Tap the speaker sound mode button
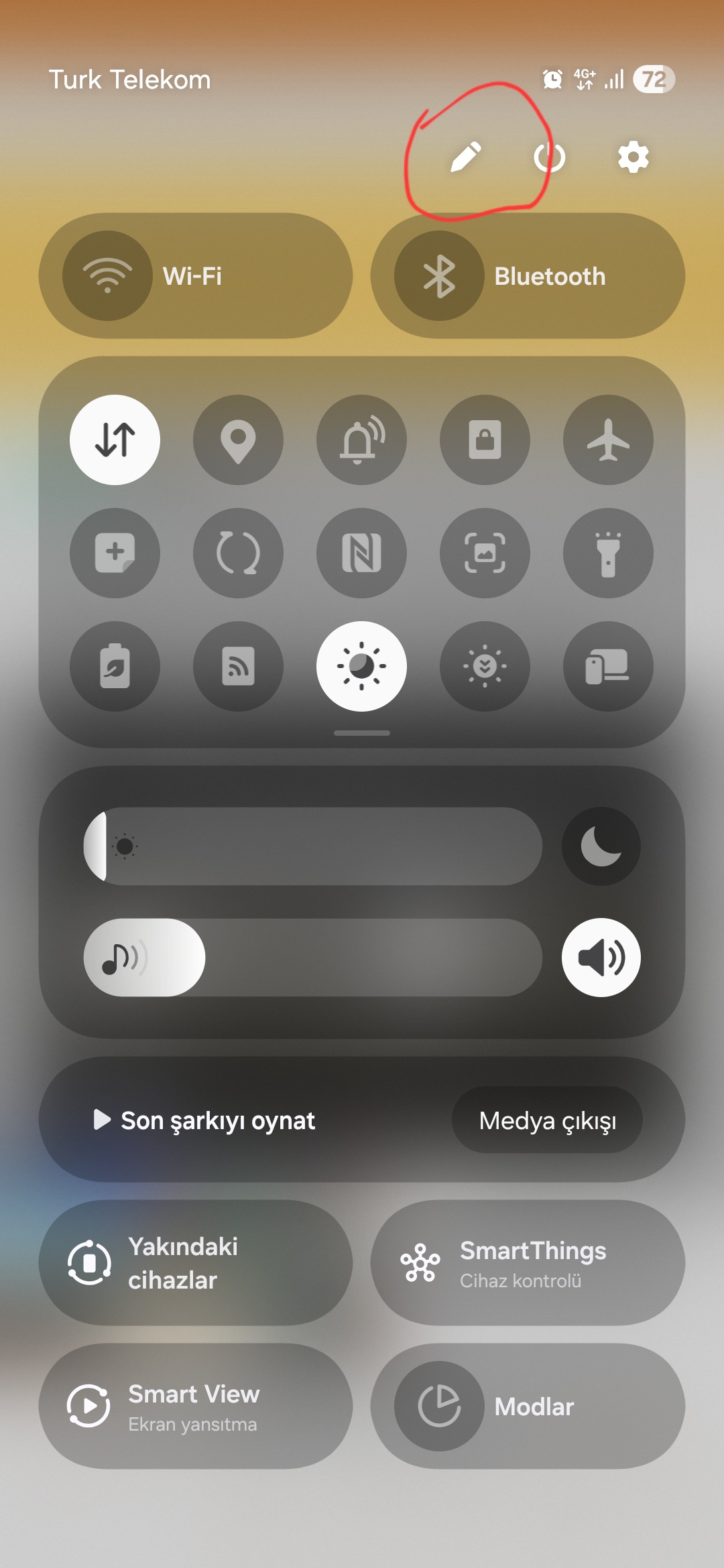Screen dimensions: 724x1568 coord(601,958)
